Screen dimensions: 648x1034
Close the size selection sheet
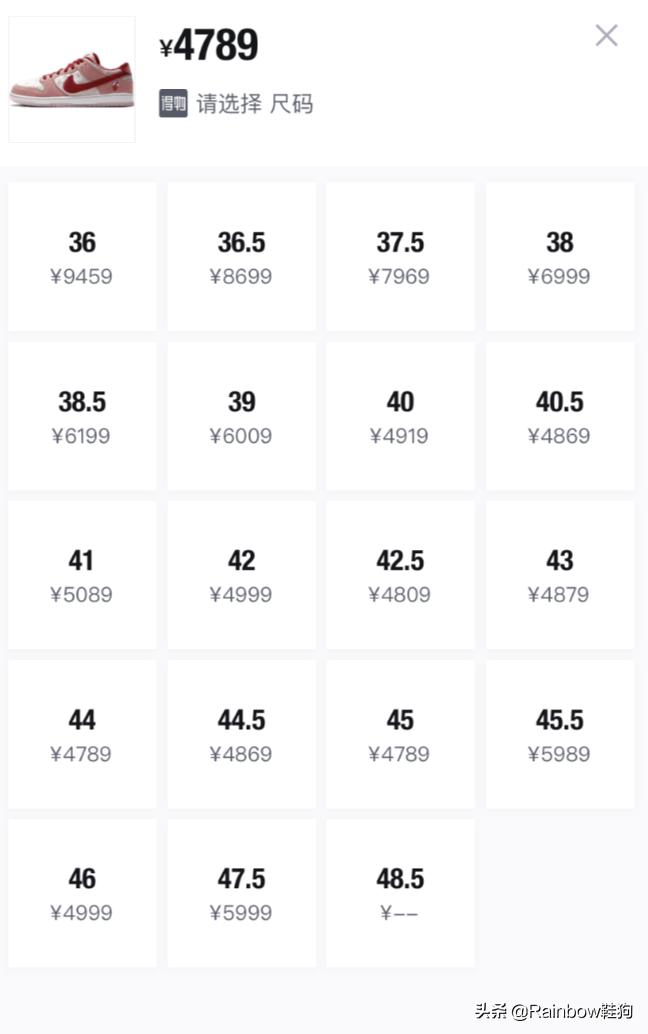606,36
